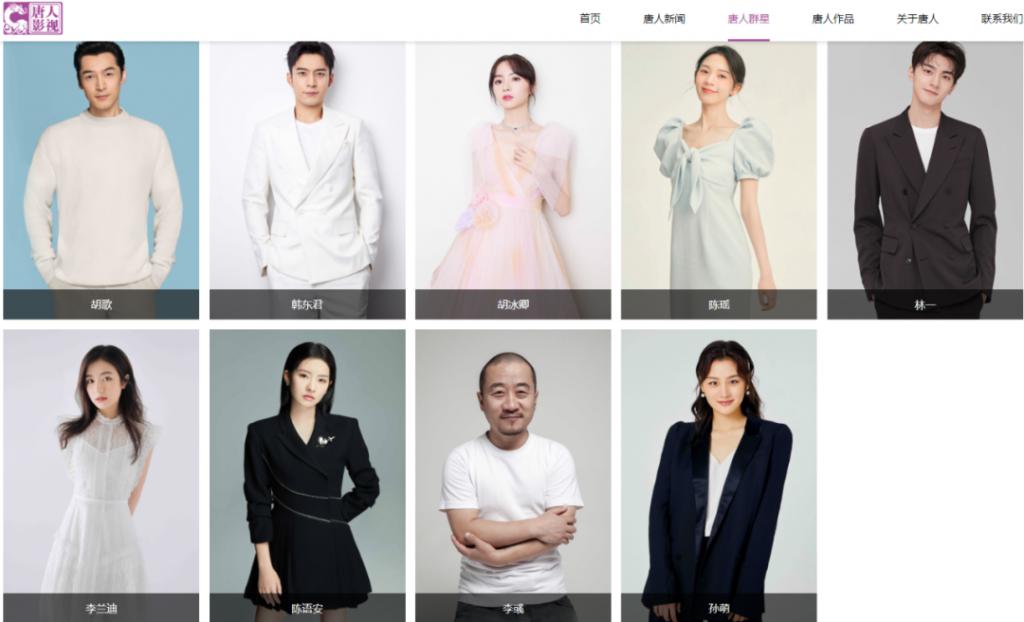Open 林一's profile card
1024x622 pixels.
click(x=925, y=180)
